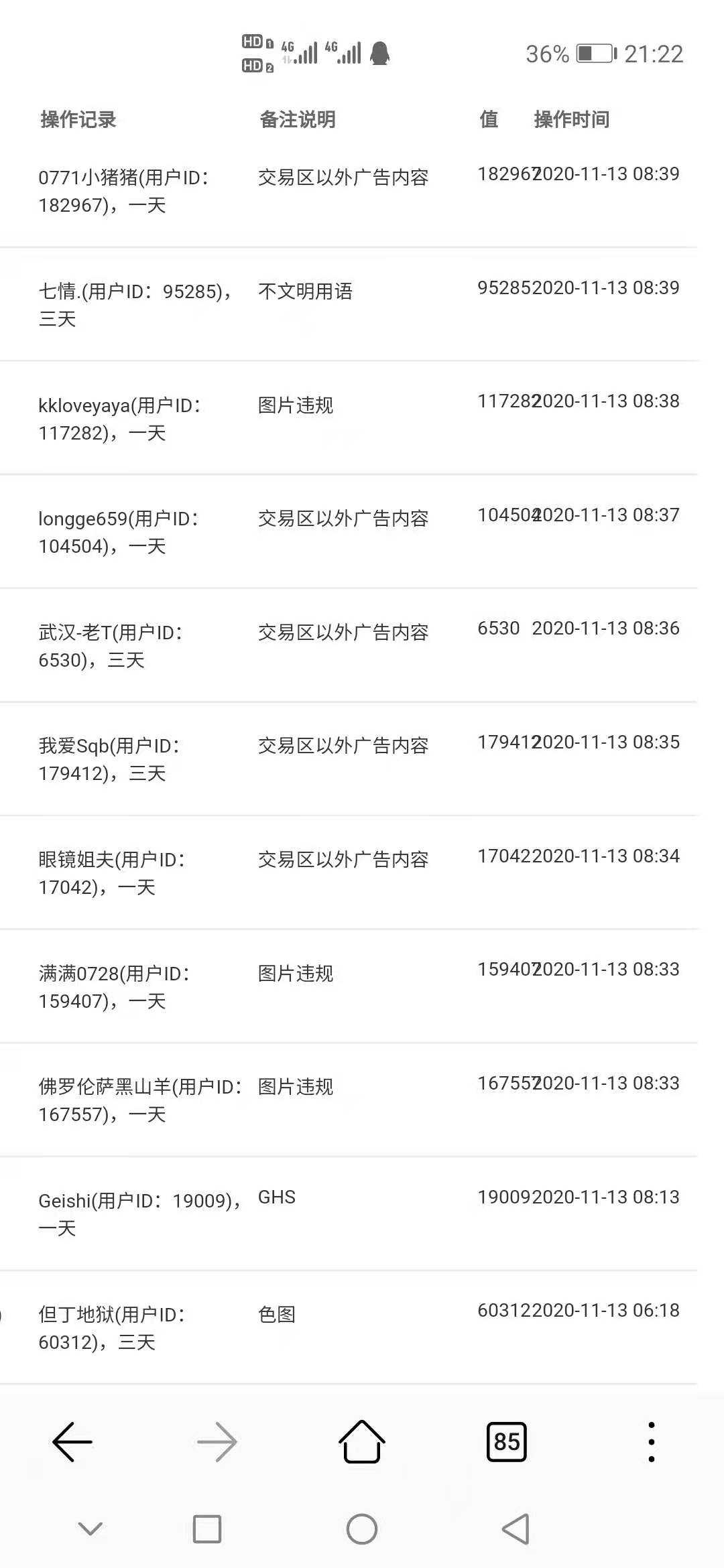Tap the system back triangle

click(x=516, y=1529)
